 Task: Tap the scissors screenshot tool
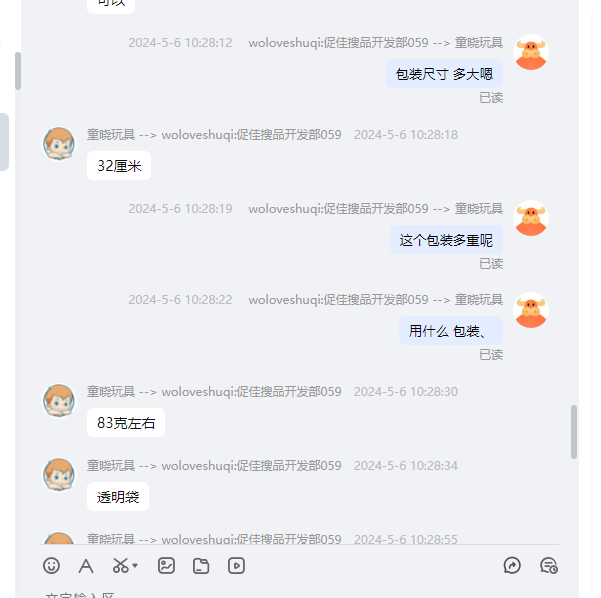point(121,566)
